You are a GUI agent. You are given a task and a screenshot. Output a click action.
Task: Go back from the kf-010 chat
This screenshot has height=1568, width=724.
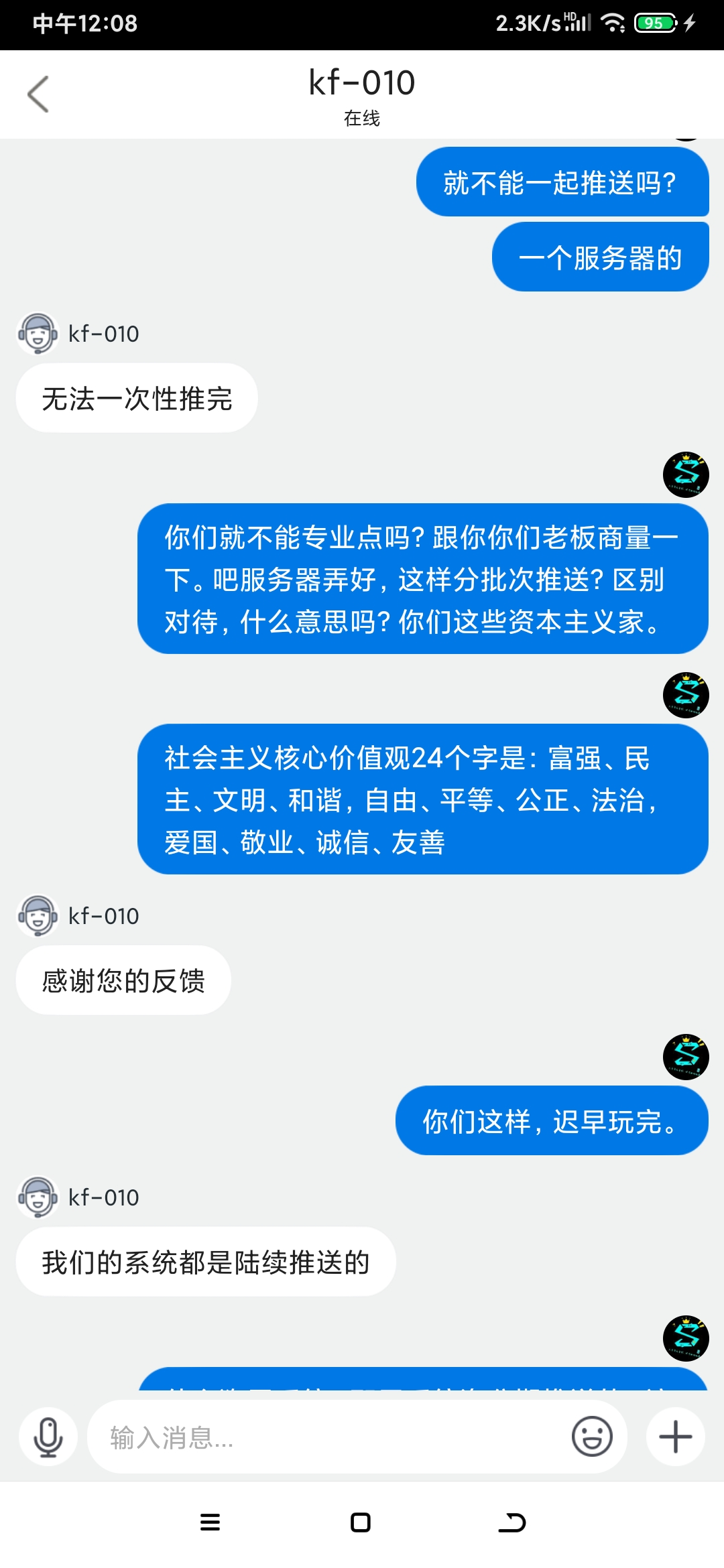coord(38,94)
